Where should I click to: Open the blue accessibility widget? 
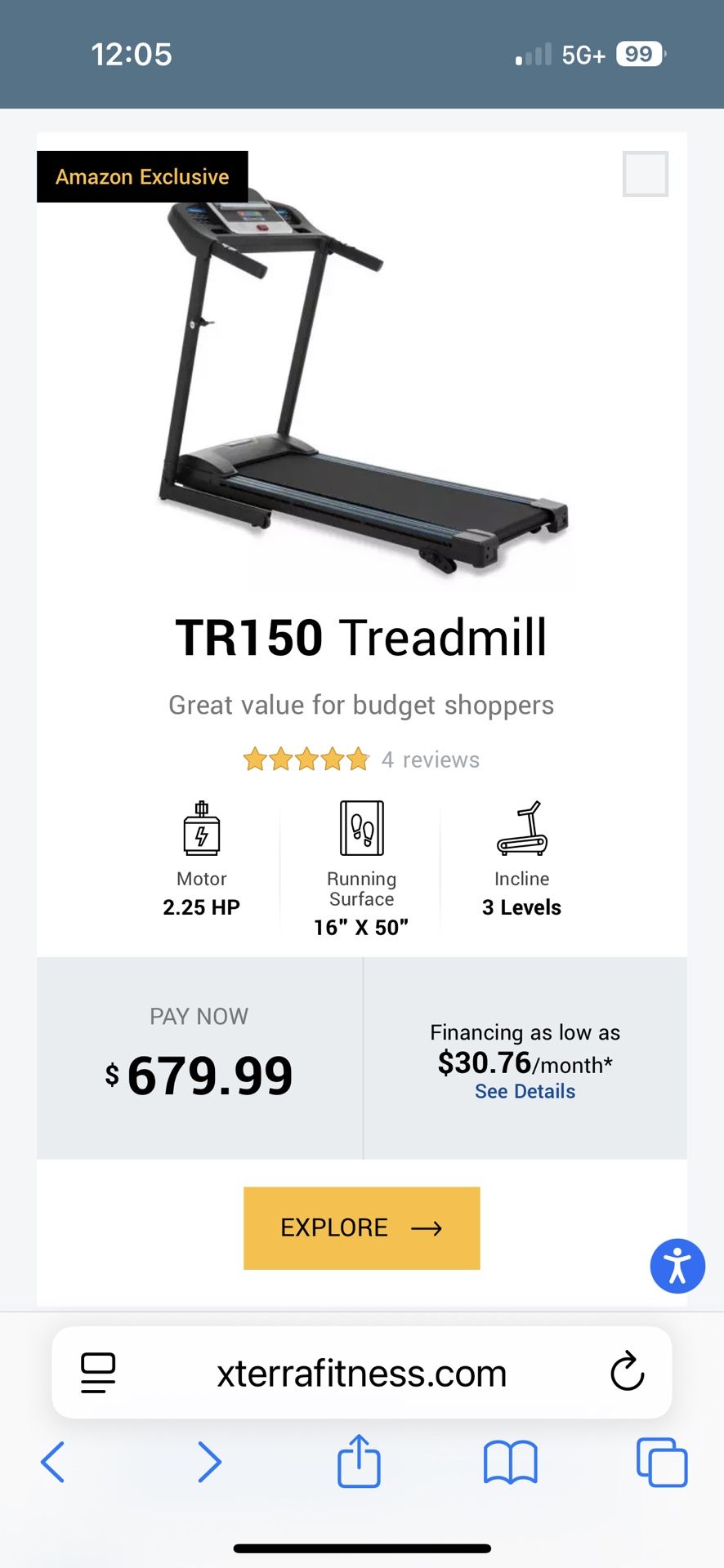point(677,1266)
